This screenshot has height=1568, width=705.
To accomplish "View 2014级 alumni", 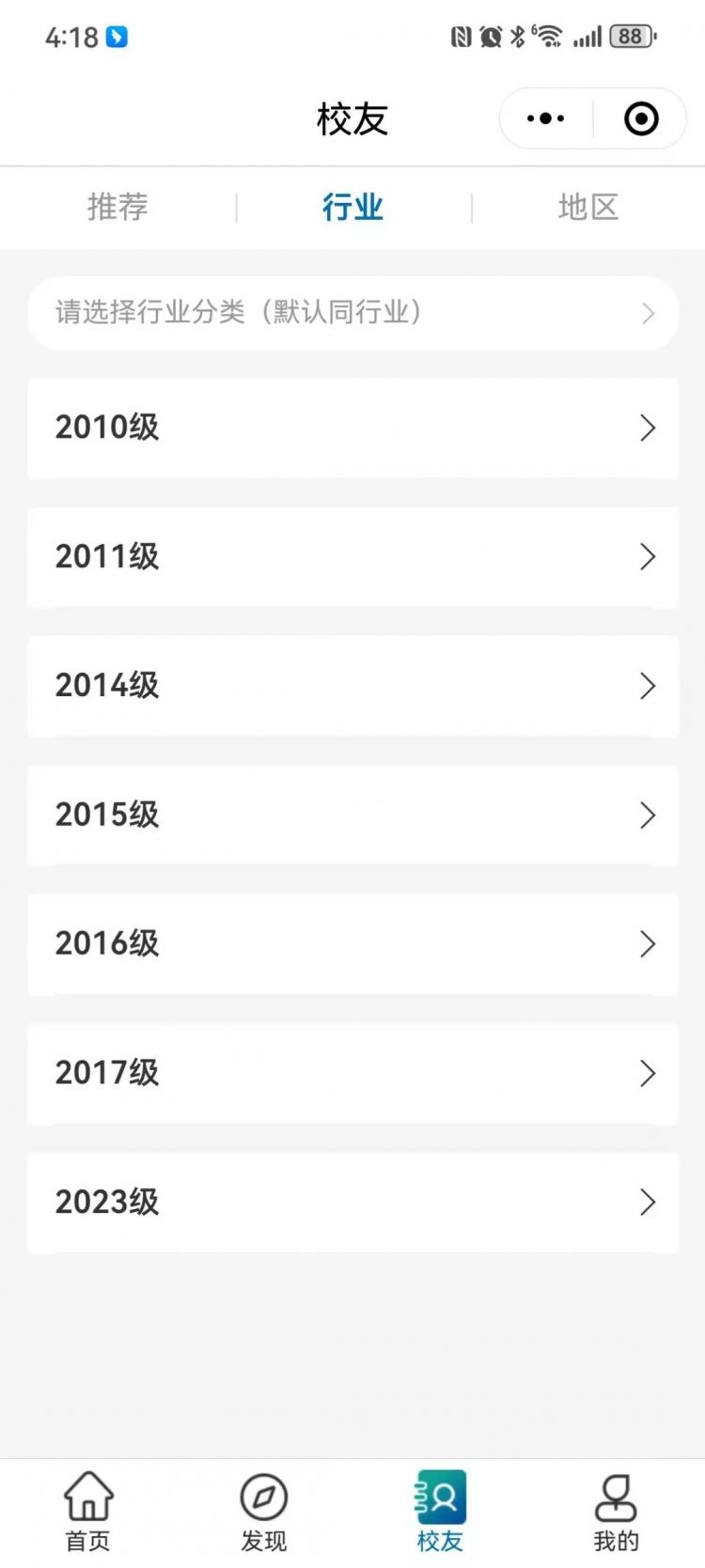I will pos(352,686).
